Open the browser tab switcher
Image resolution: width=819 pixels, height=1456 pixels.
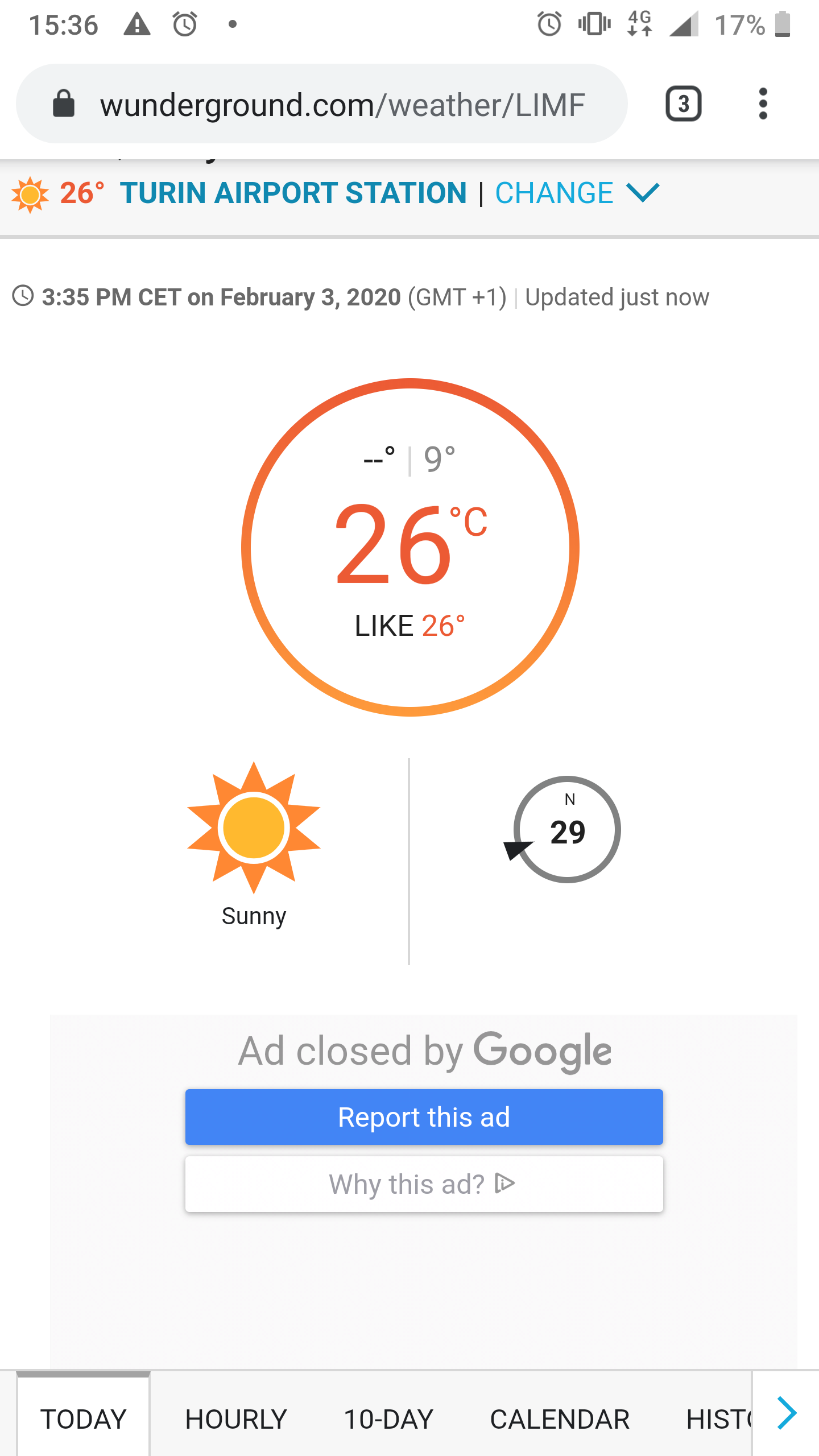(683, 104)
